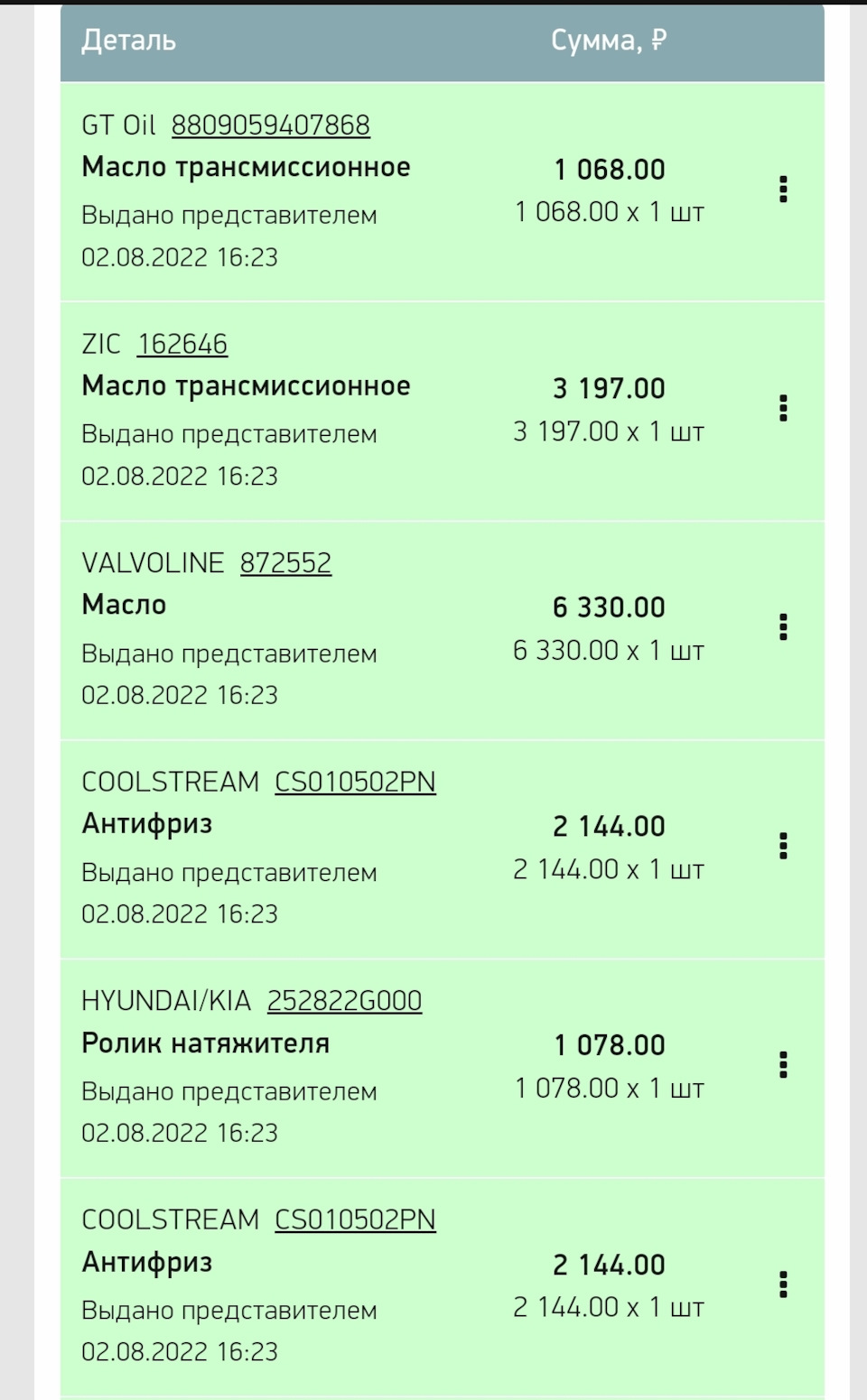Open the kebab menu for GT Oil row
Screen dimensions: 867x1400
(782, 189)
